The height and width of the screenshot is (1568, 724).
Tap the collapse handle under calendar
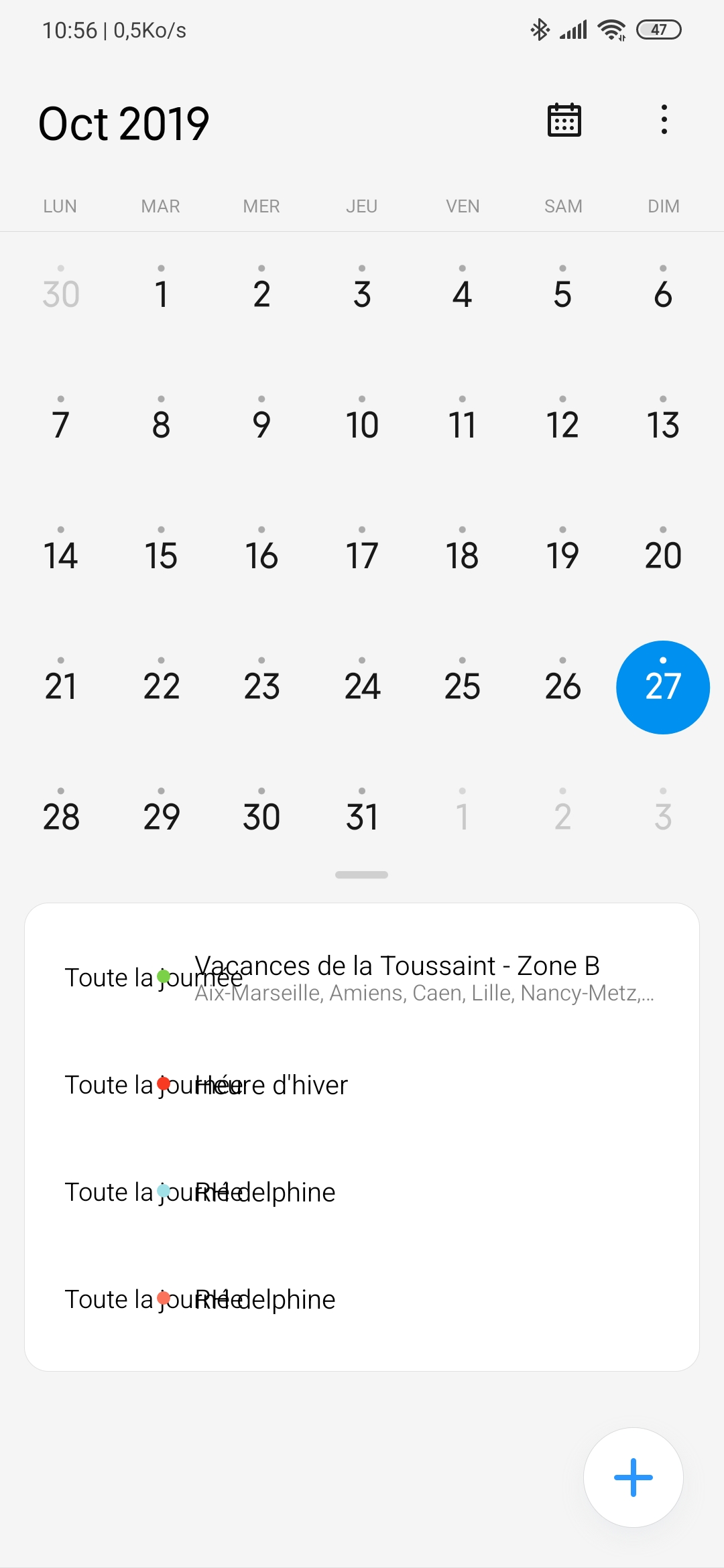362,874
